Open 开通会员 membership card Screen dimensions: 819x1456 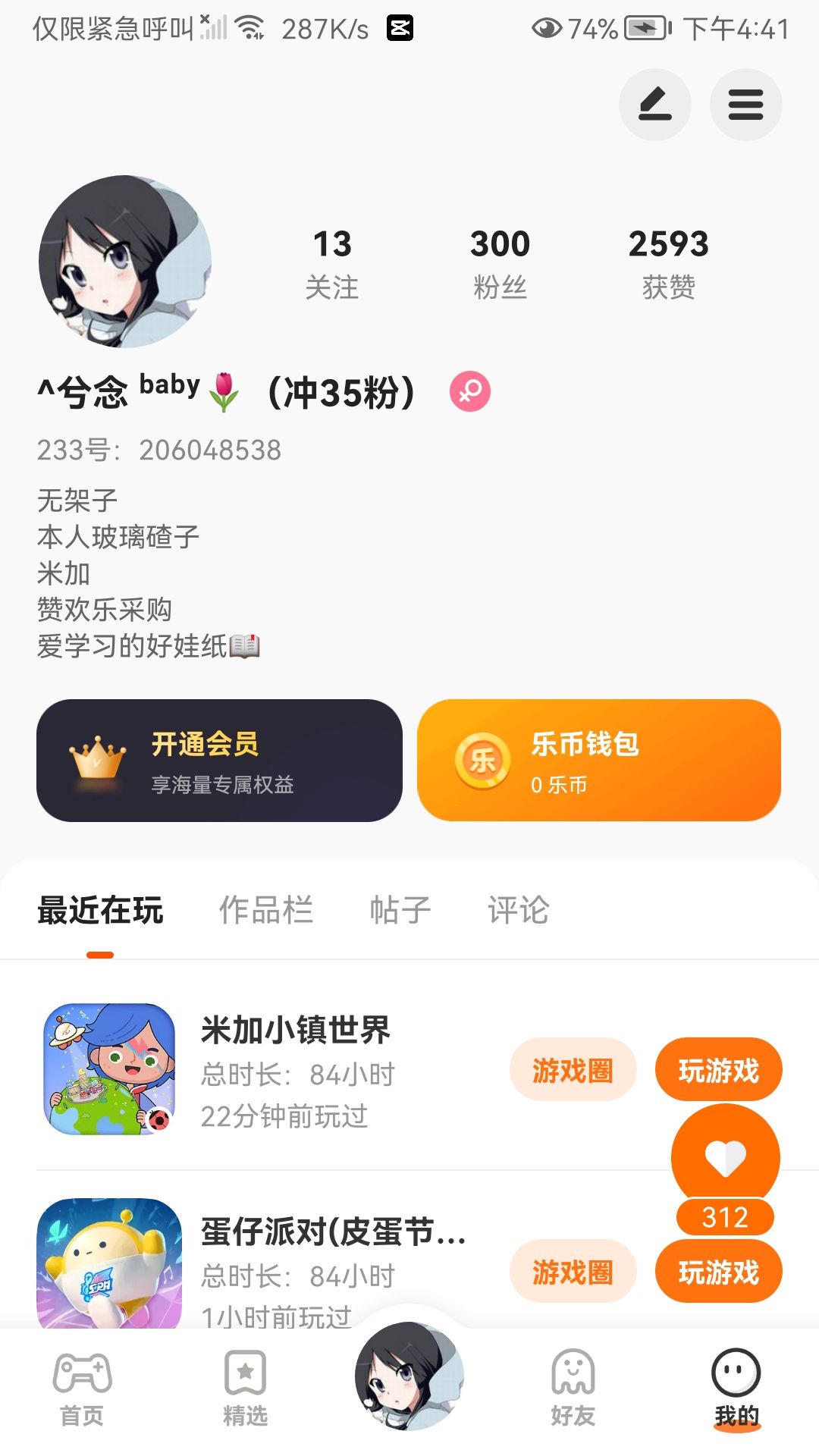click(219, 761)
